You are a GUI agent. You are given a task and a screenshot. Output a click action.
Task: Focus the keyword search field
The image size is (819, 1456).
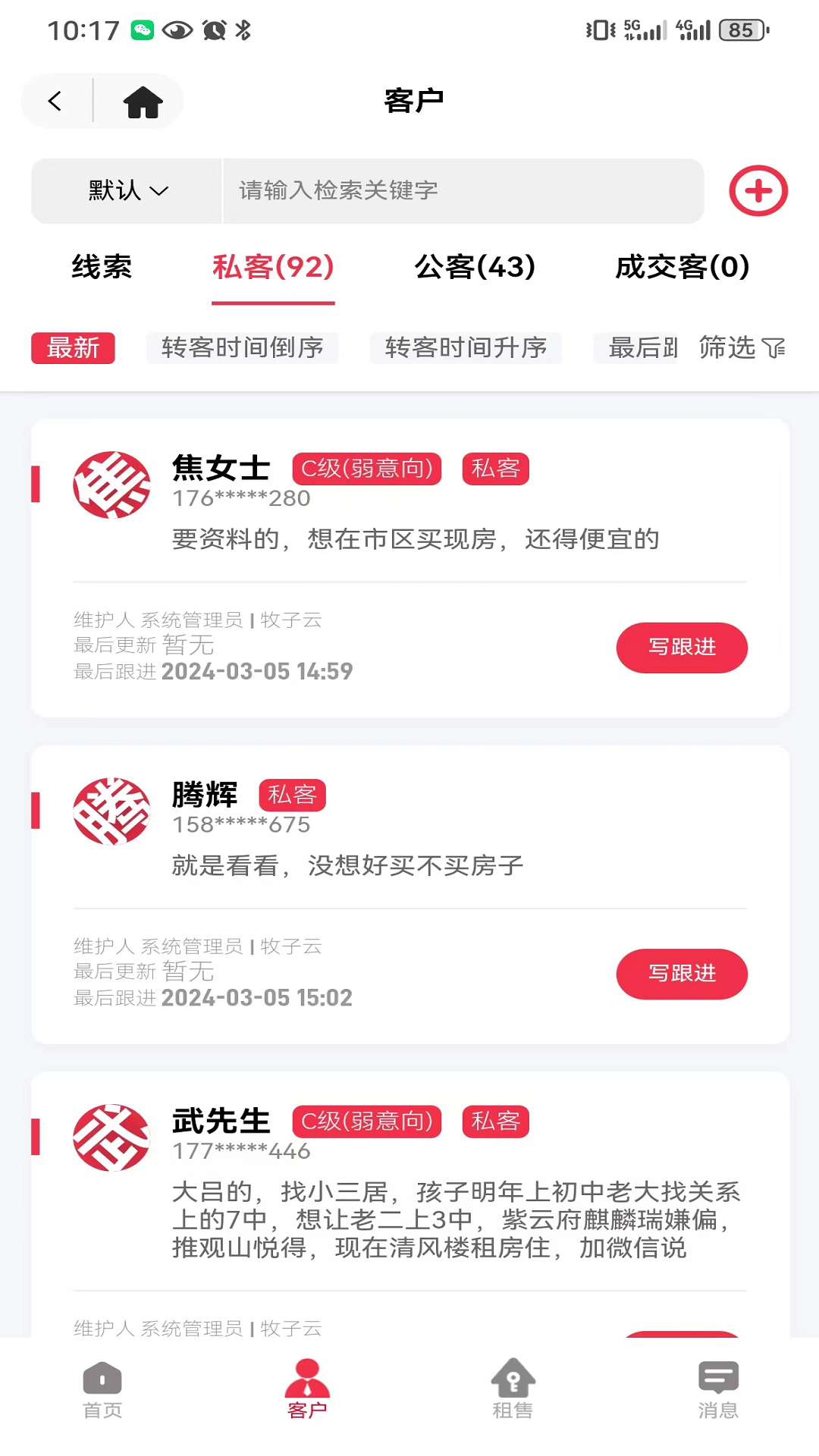coord(463,190)
